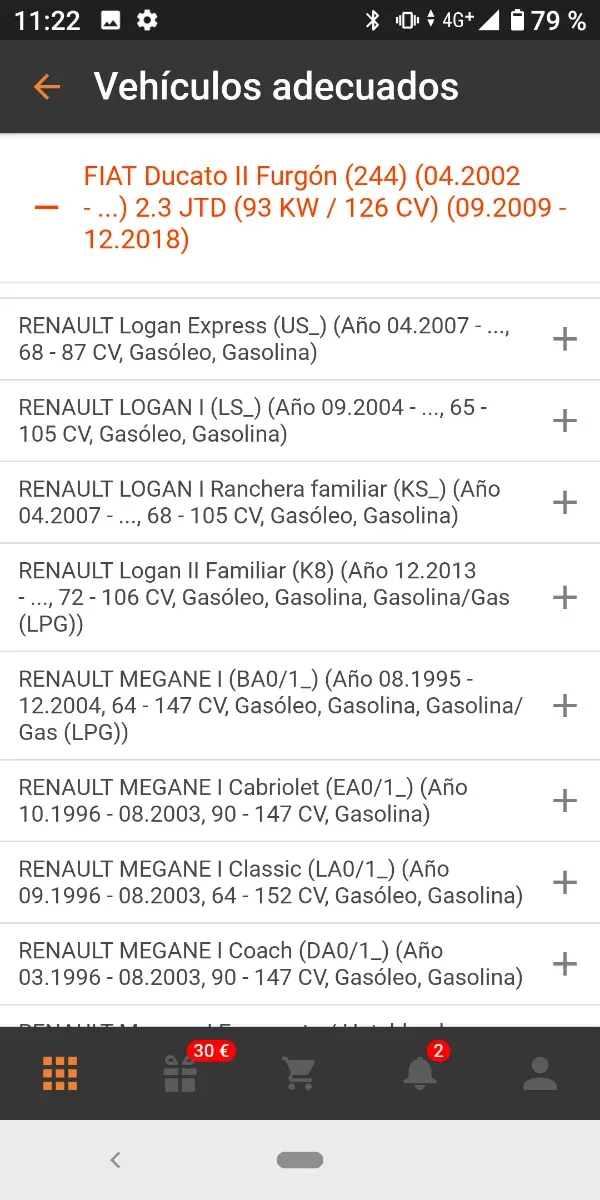Open the shopping cart tab
This screenshot has width=600, height=1200.
coord(299,1073)
